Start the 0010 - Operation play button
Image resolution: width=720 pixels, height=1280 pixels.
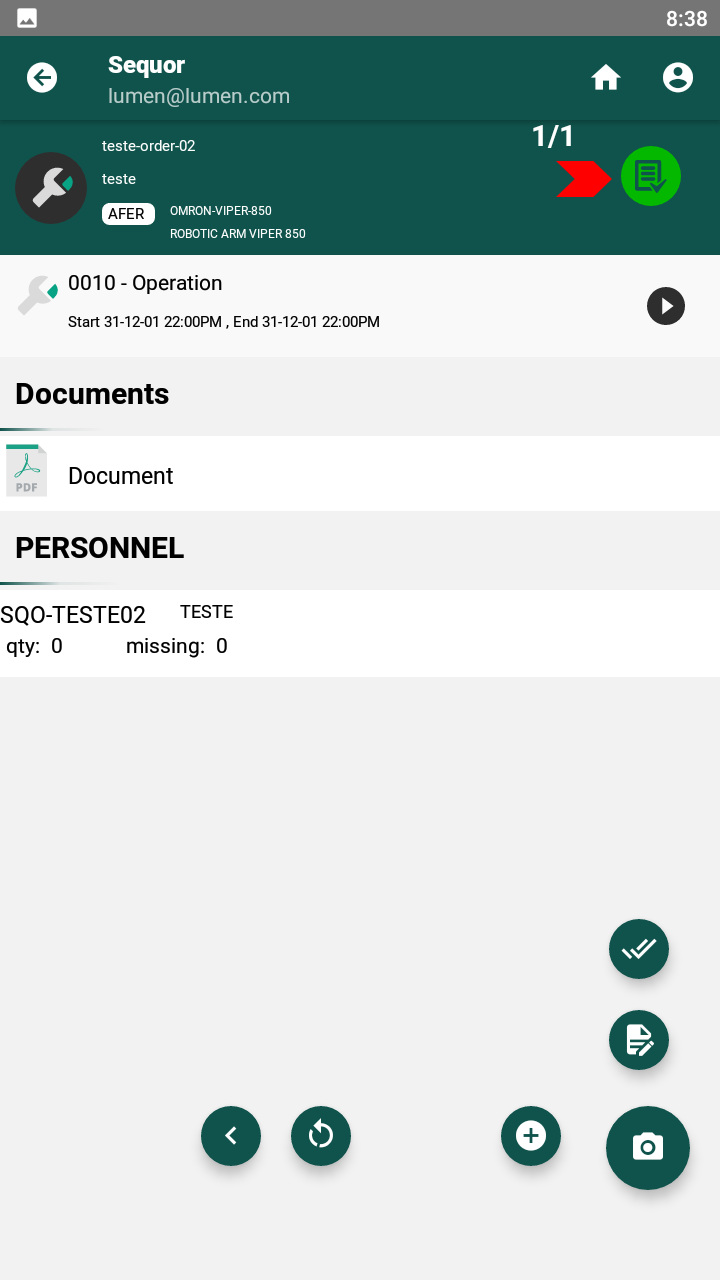(666, 306)
